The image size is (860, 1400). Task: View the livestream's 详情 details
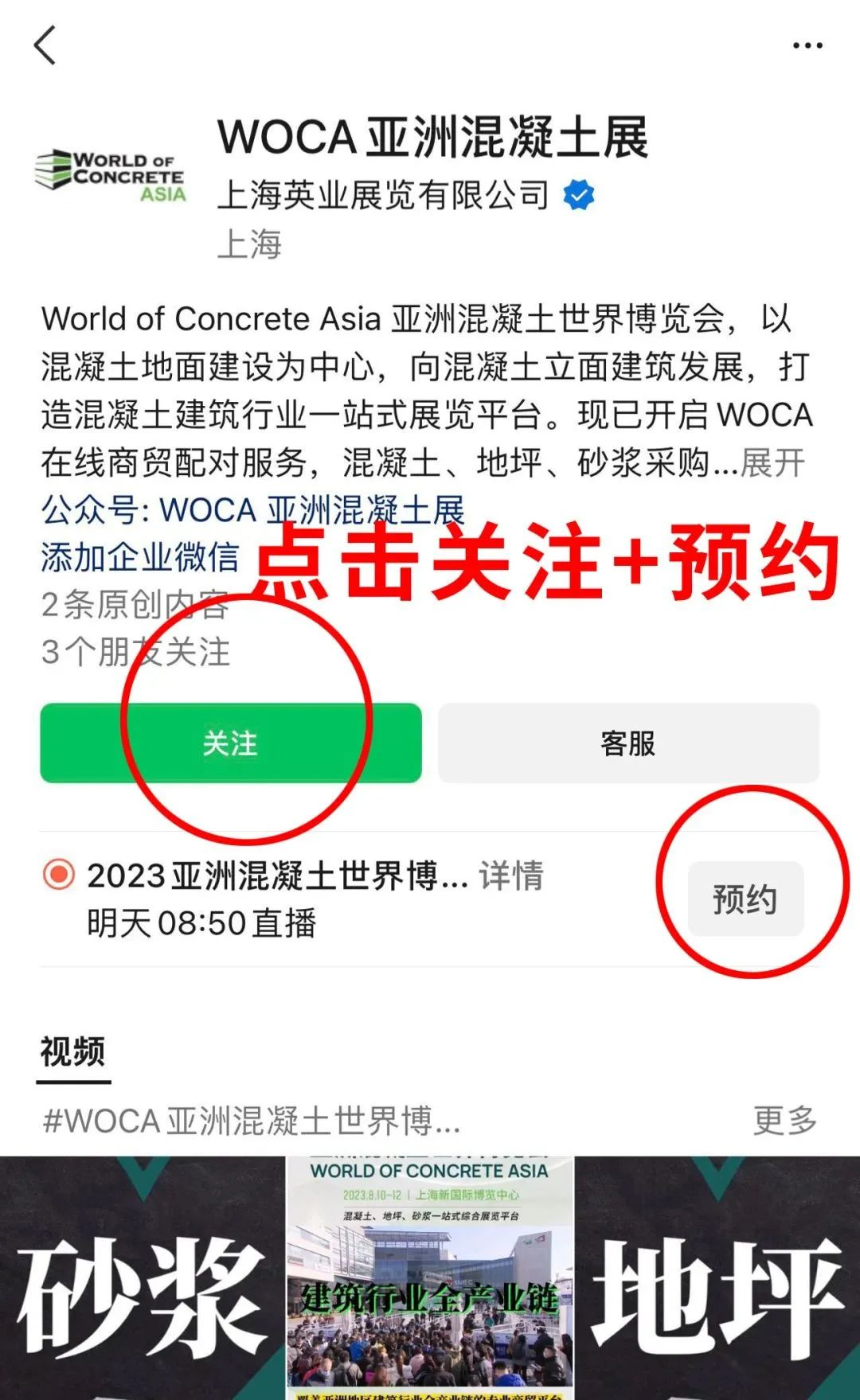[x=511, y=875]
